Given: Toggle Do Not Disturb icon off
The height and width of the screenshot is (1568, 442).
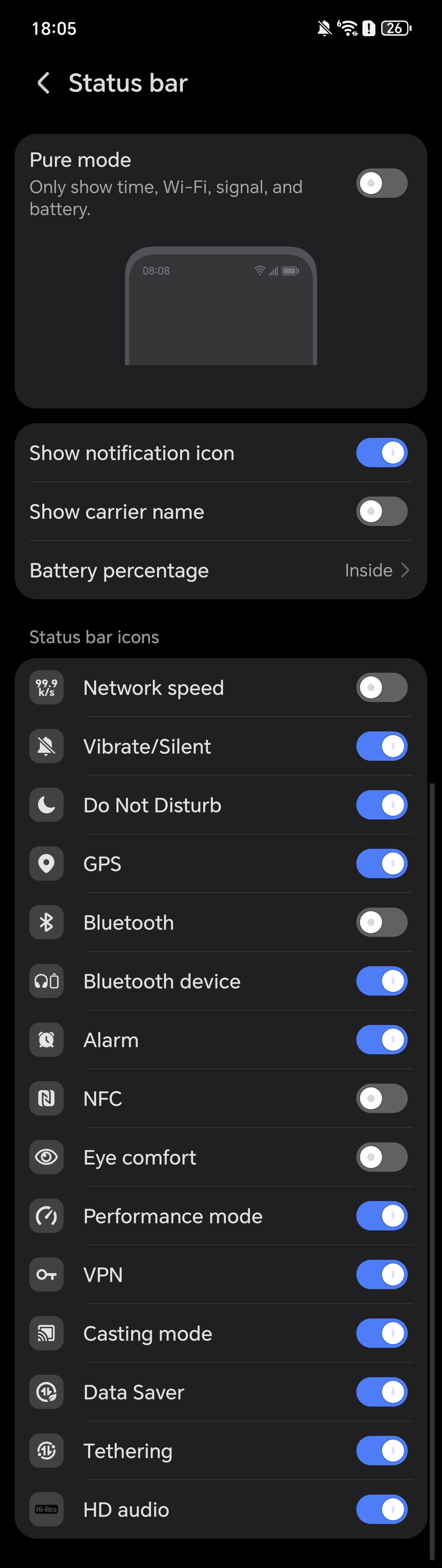Looking at the screenshot, I should coord(381,805).
